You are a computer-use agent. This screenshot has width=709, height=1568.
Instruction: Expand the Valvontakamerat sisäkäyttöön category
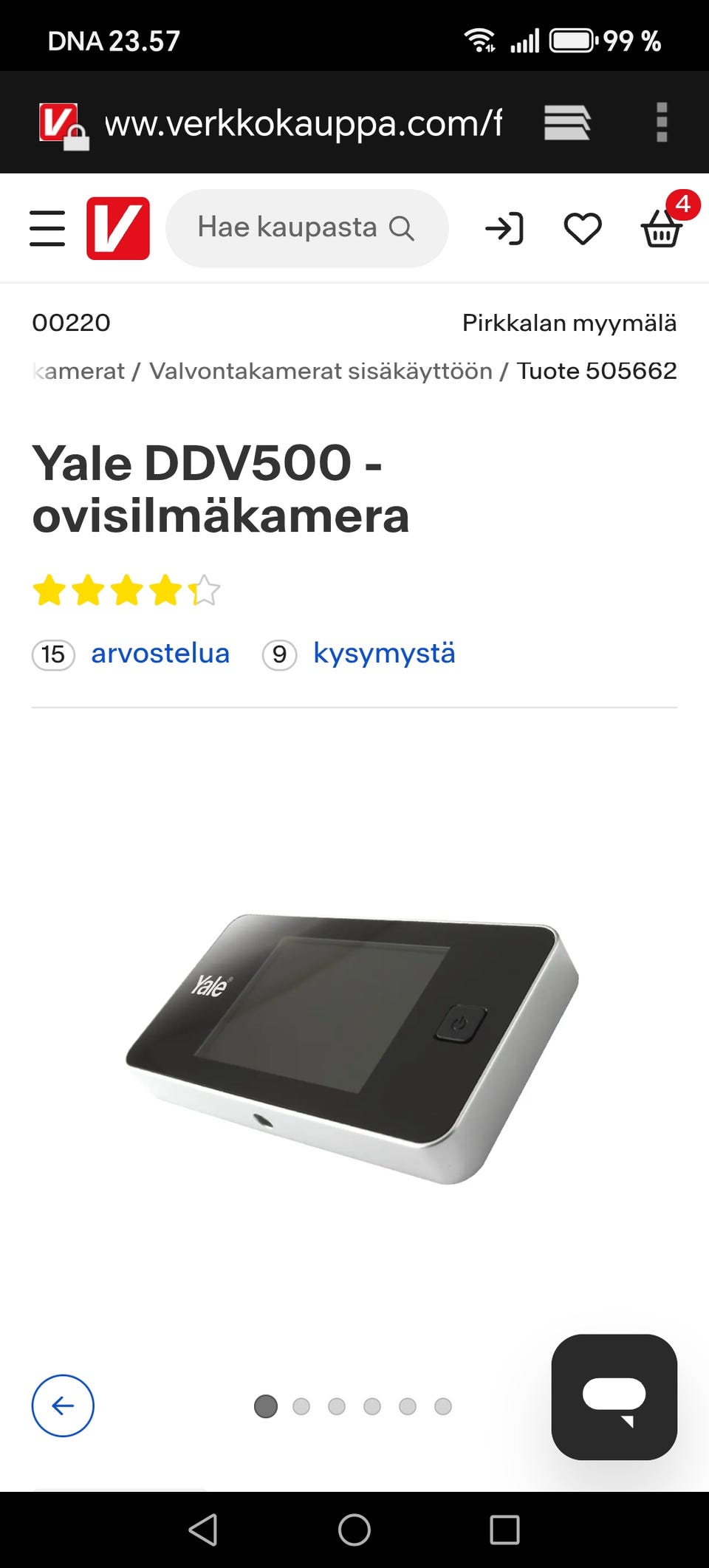(321, 370)
